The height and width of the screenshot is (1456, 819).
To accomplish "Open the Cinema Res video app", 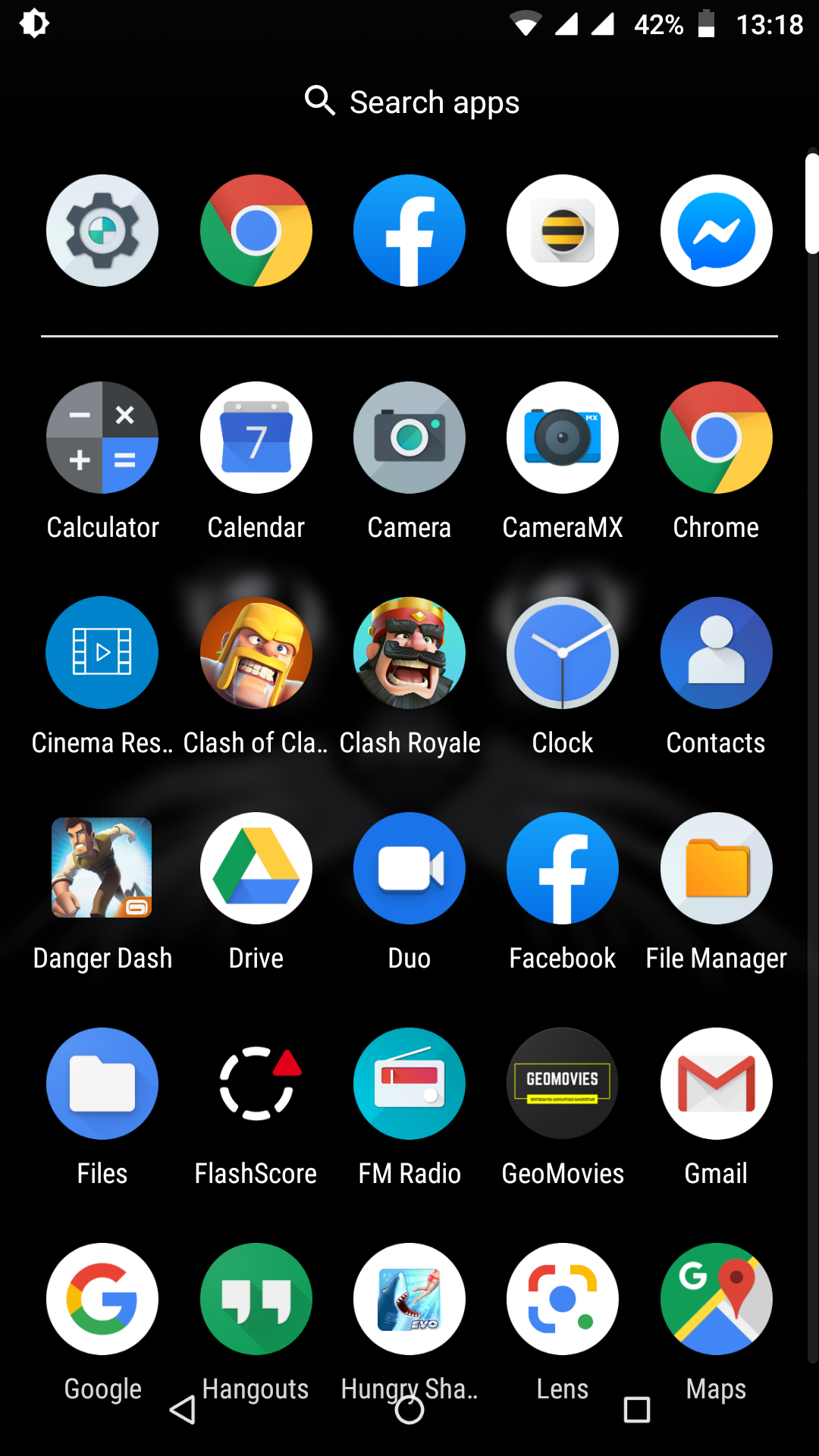I will 102,652.
